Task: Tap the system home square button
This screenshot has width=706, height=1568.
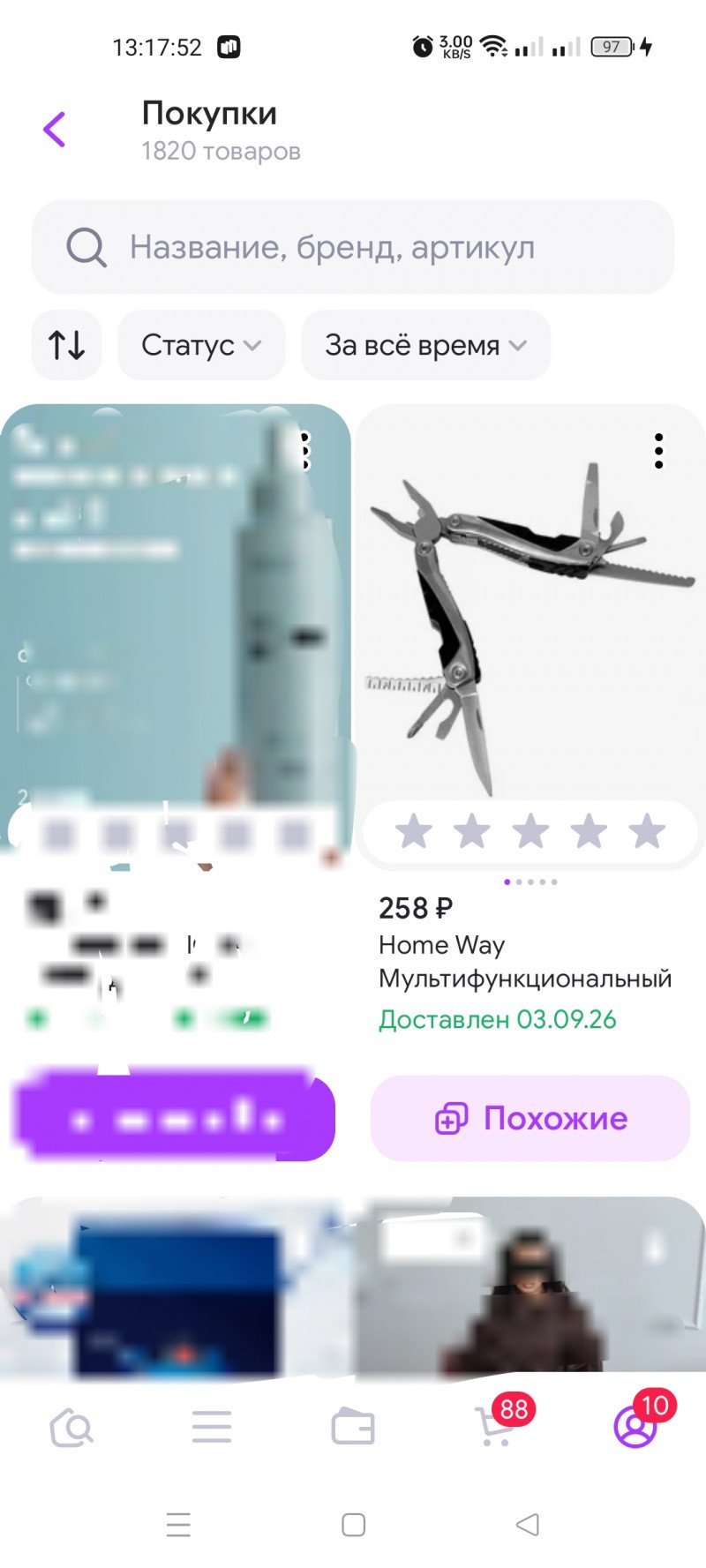Action: point(353,1524)
